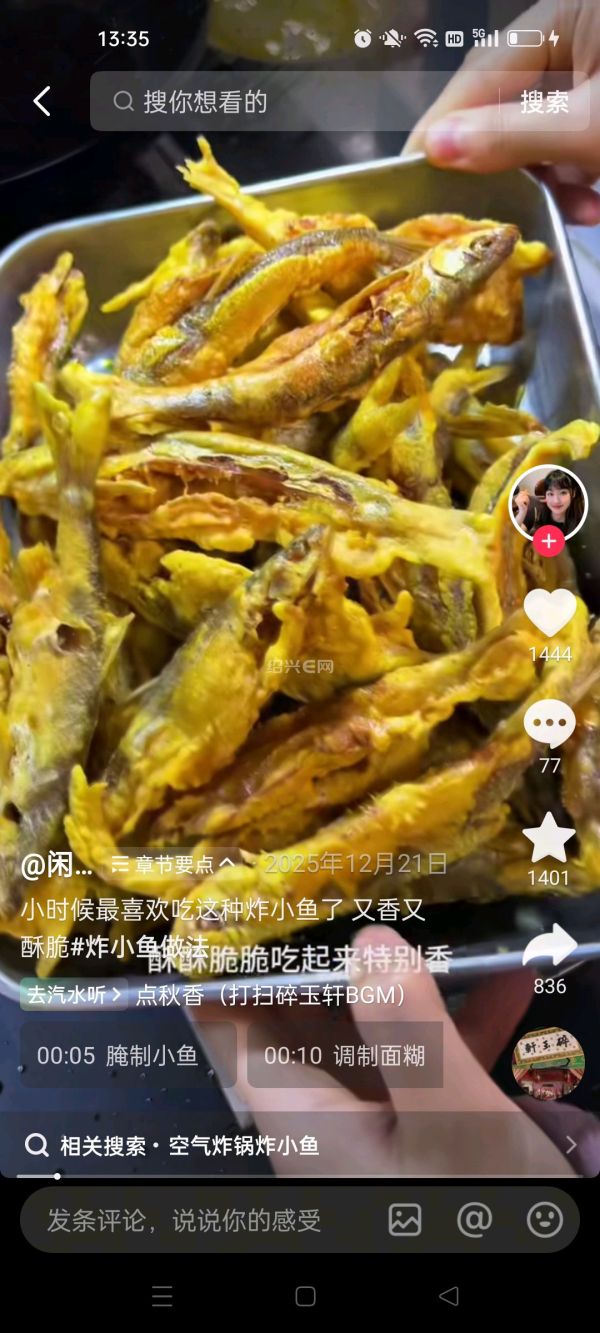This screenshot has height=1333, width=600.
Task: Expand 章节要点 chapter highlights
Action: click(x=173, y=863)
